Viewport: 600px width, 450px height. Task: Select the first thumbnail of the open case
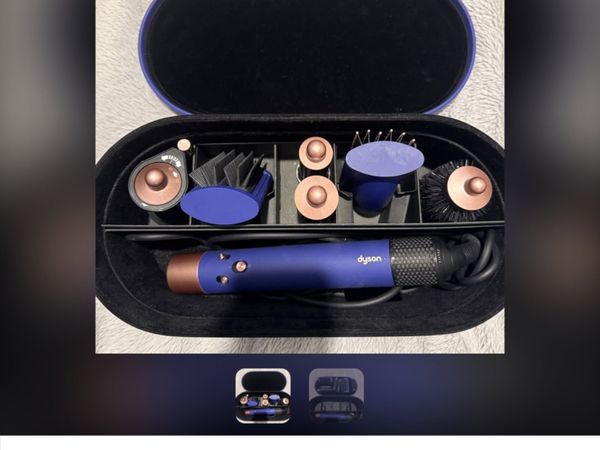(263, 396)
